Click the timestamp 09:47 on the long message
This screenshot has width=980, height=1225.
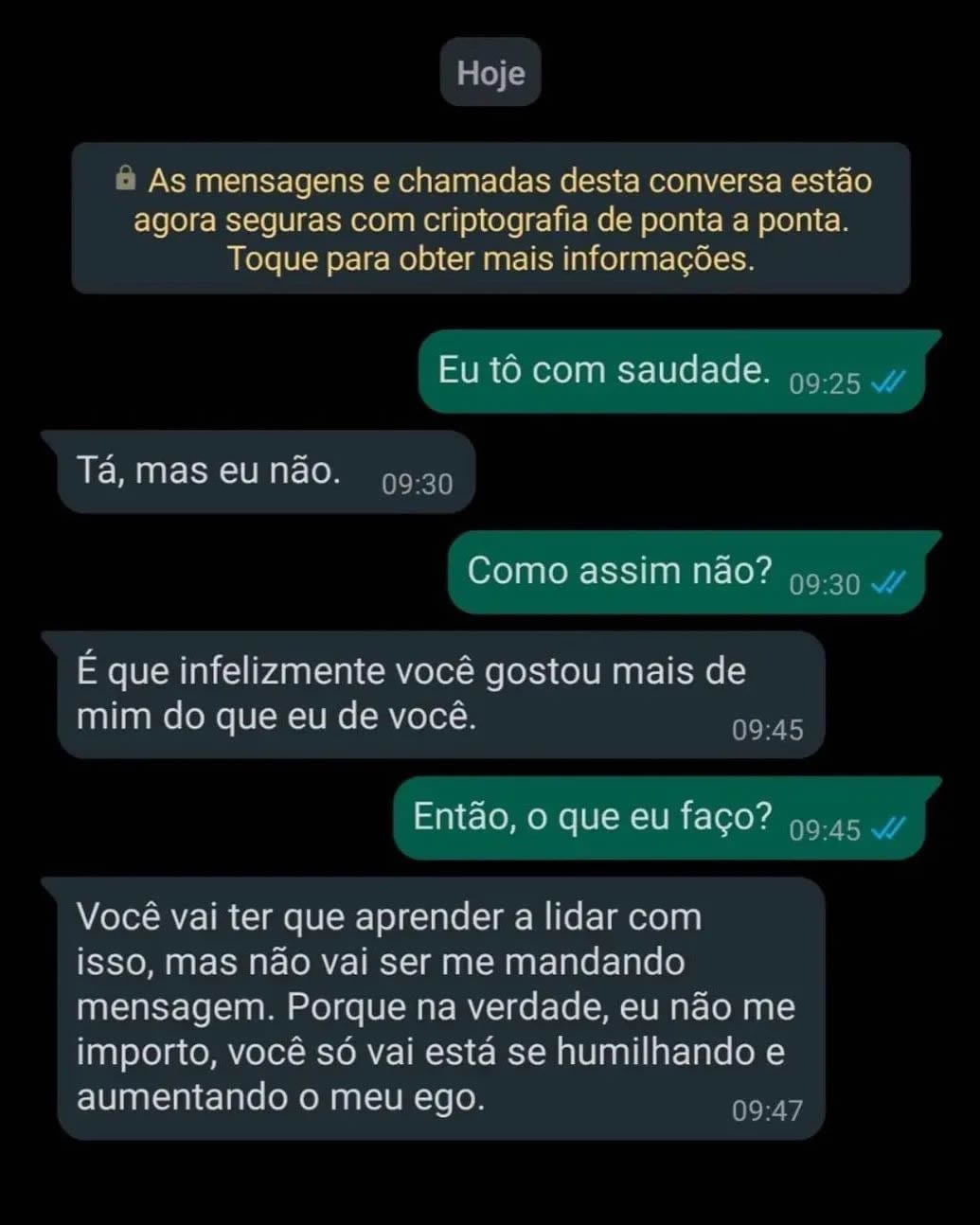click(770, 1109)
